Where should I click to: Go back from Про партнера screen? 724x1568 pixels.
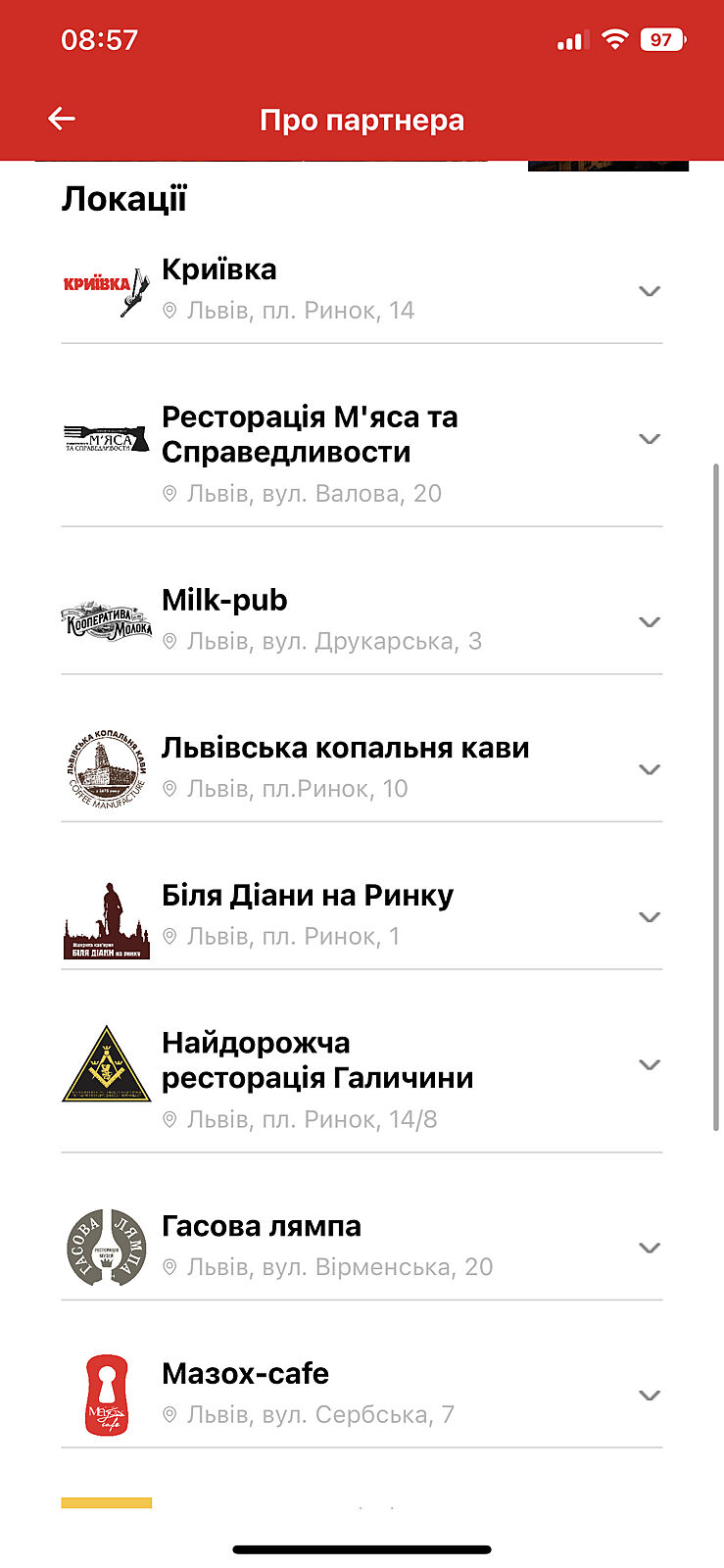click(62, 120)
